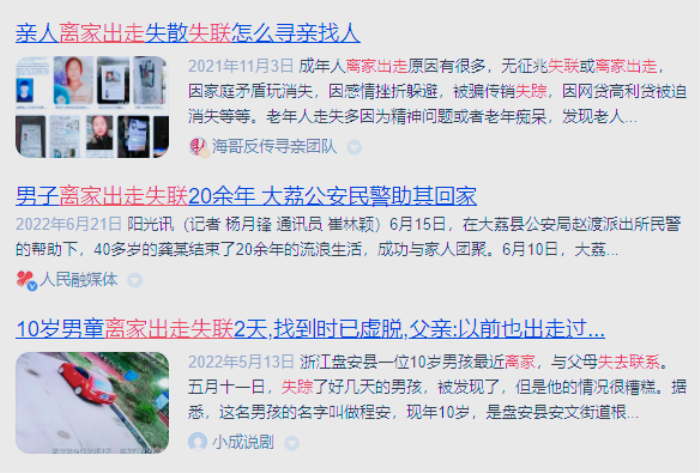700x473 pixels.
Task: Open the link 亲人离家出走失散失联怎么寻亲找人
Action: pyautogui.click(x=188, y=33)
